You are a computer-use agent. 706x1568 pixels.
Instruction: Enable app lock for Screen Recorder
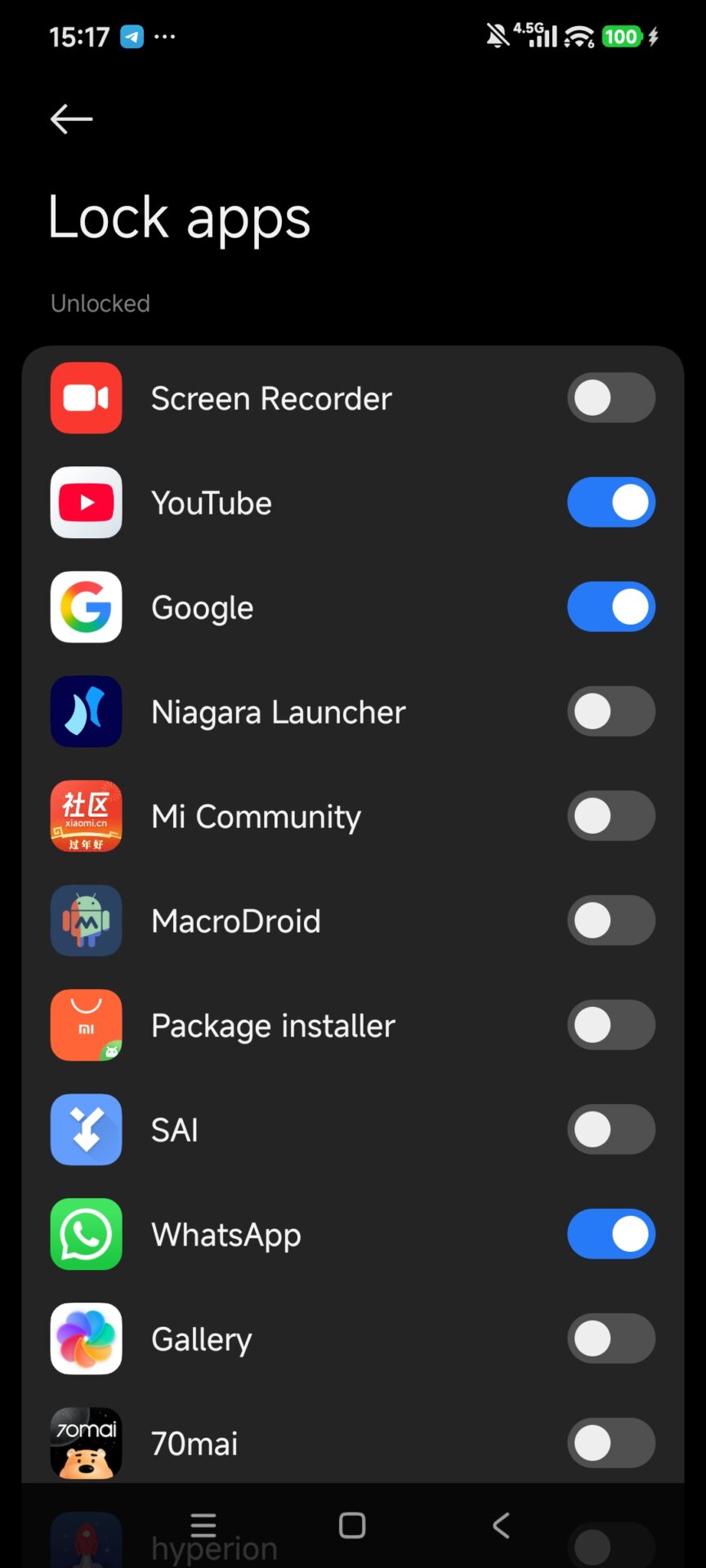(611, 398)
